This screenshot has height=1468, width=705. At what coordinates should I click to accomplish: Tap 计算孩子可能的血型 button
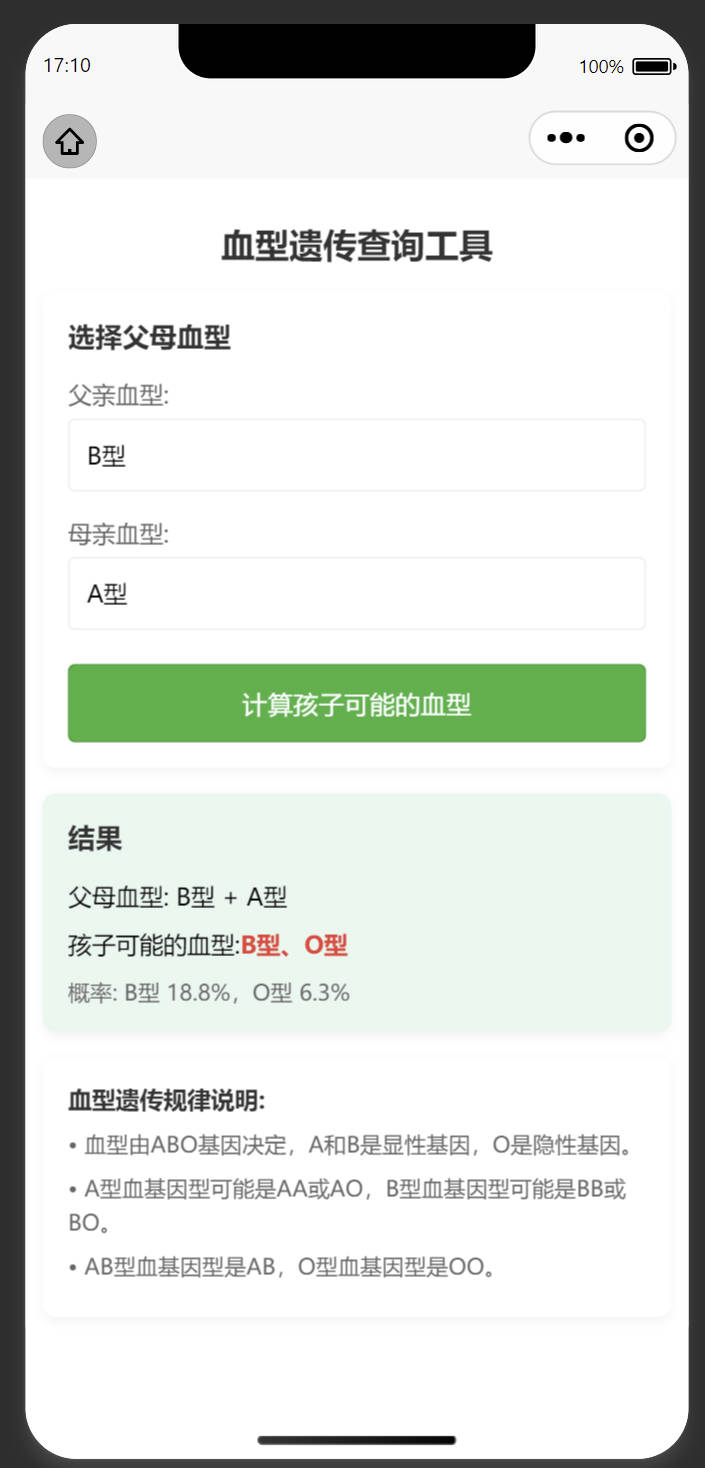357,703
